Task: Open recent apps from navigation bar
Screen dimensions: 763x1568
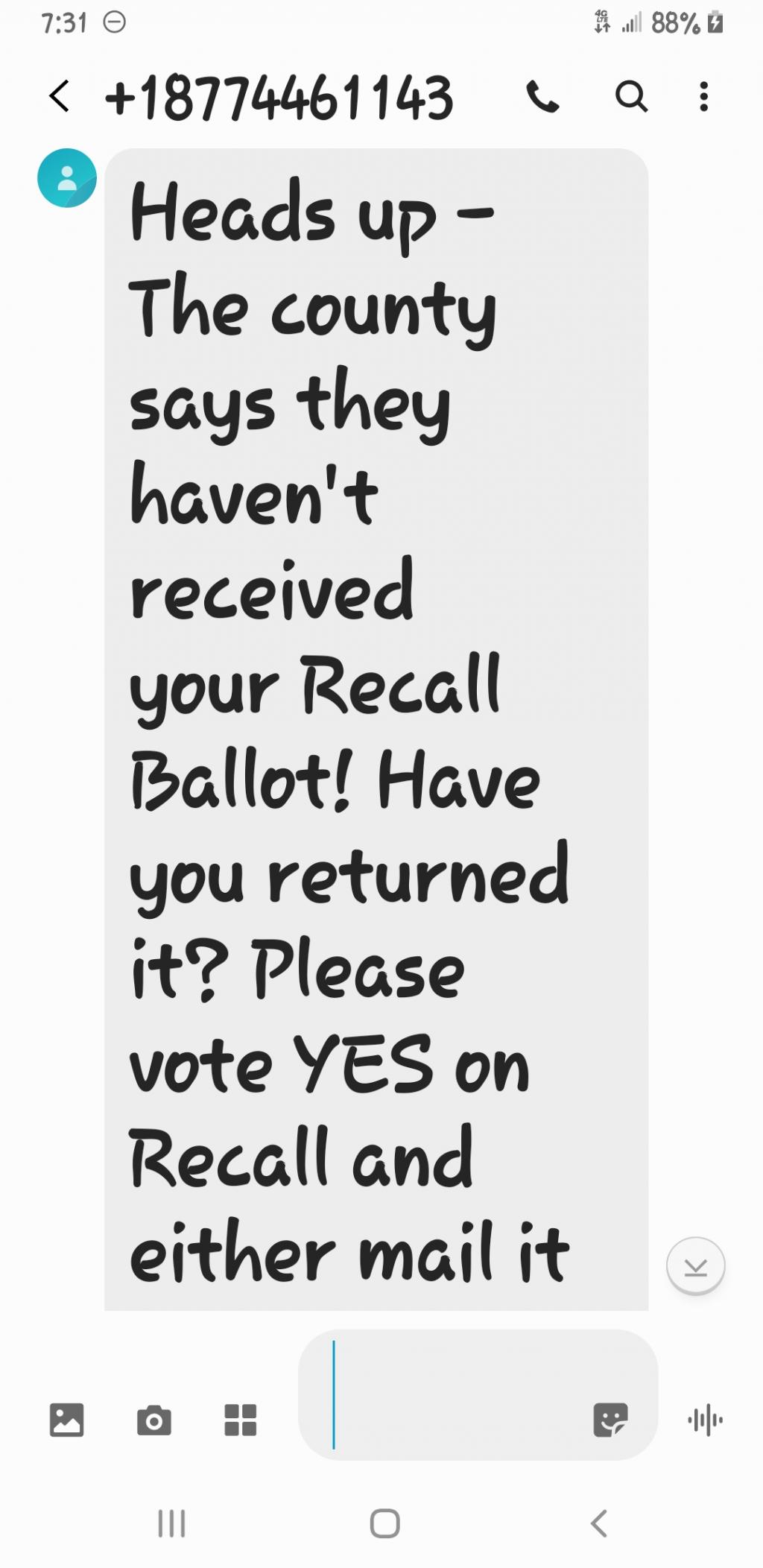Action: 171,1524
